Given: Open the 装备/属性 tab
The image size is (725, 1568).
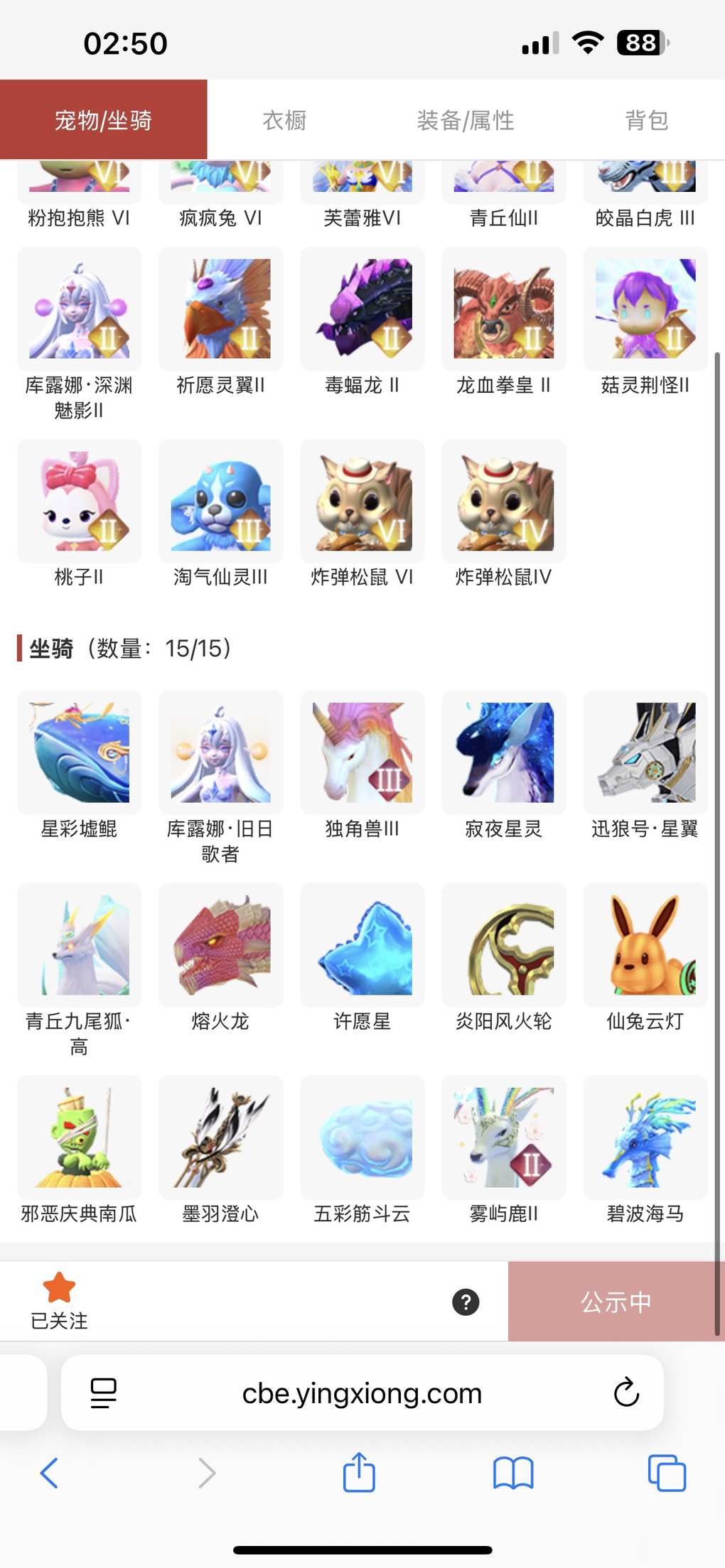Looking at the screenshot, I should [x=466, y=120].
